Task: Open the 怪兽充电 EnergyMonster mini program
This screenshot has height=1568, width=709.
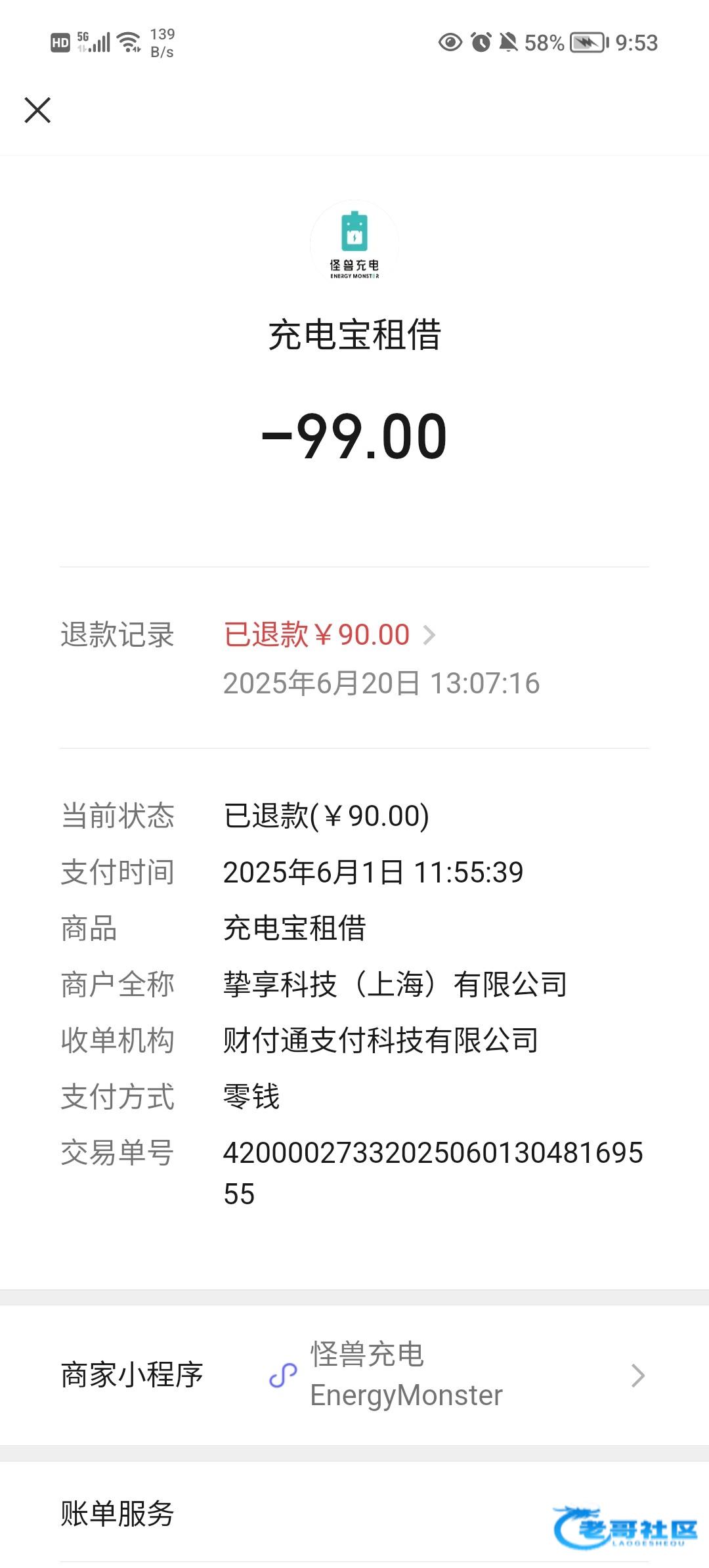Action: click(354, 1375)
